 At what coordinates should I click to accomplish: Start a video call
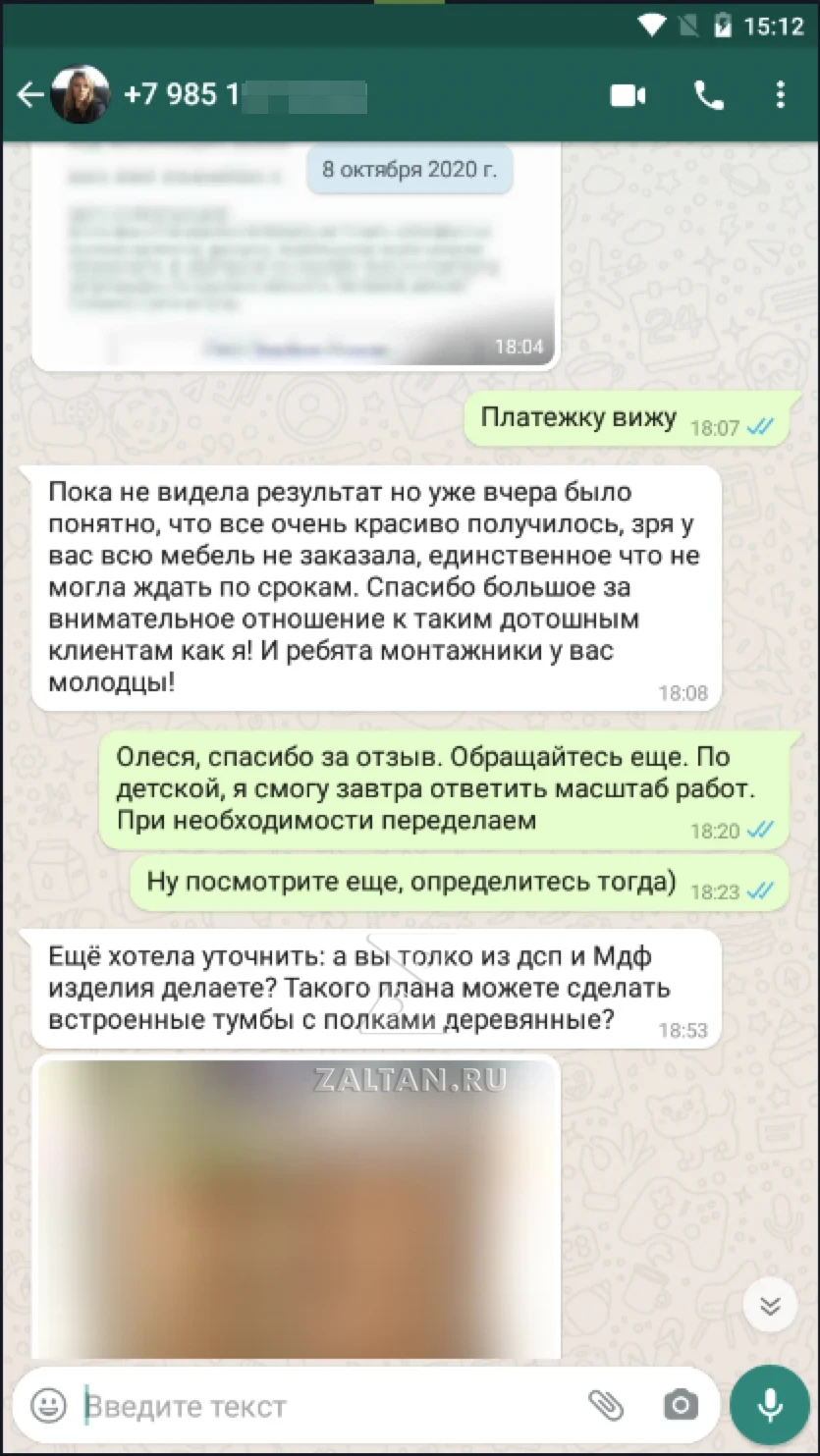click(x=629, y=95)
